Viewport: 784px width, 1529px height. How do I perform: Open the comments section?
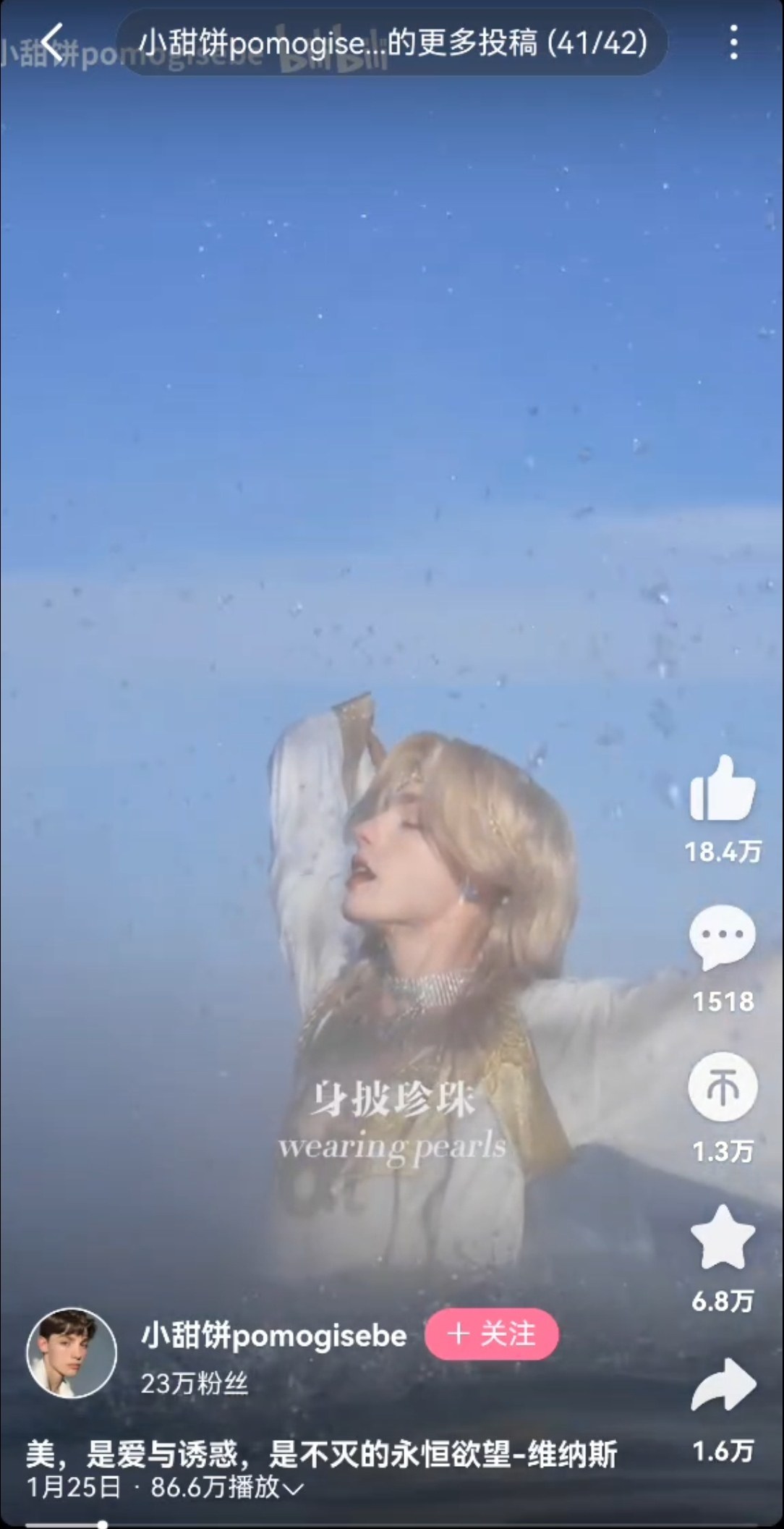pyautogui.click(x=723, y=938)
